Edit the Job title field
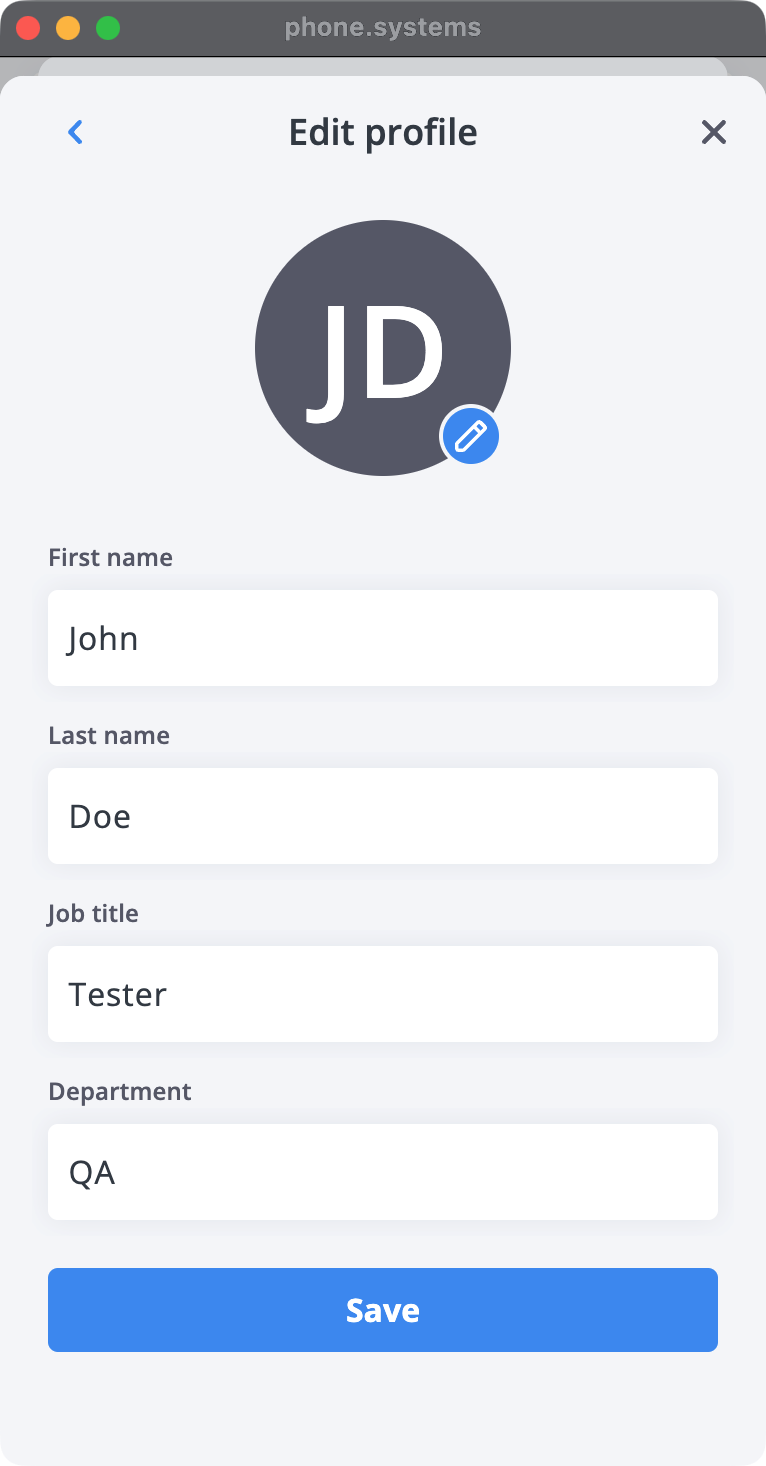Viewport: 766px width, 1466px height. 383,994
